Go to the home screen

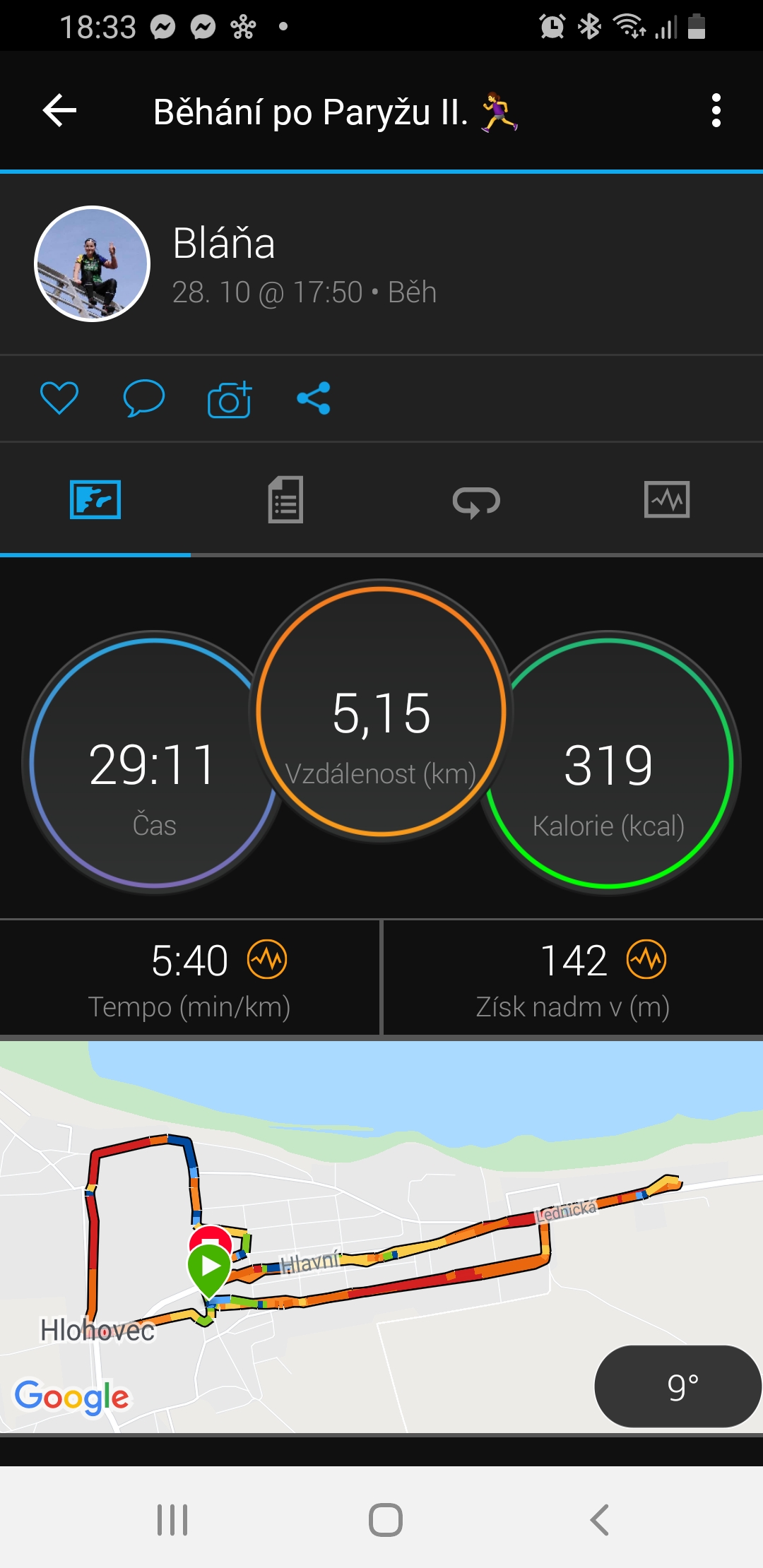386,1519
